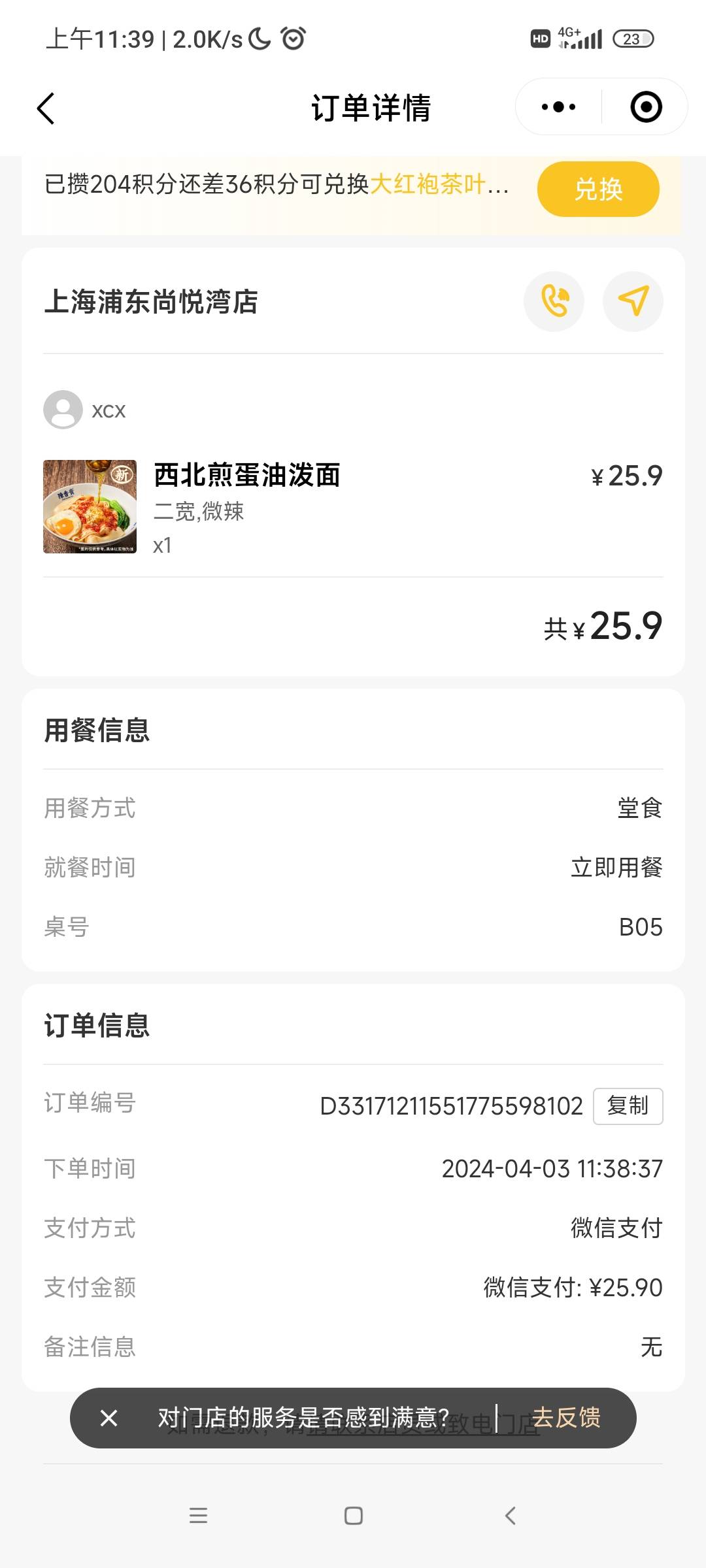Open the recent apps from the system bar

[198, 1515]
